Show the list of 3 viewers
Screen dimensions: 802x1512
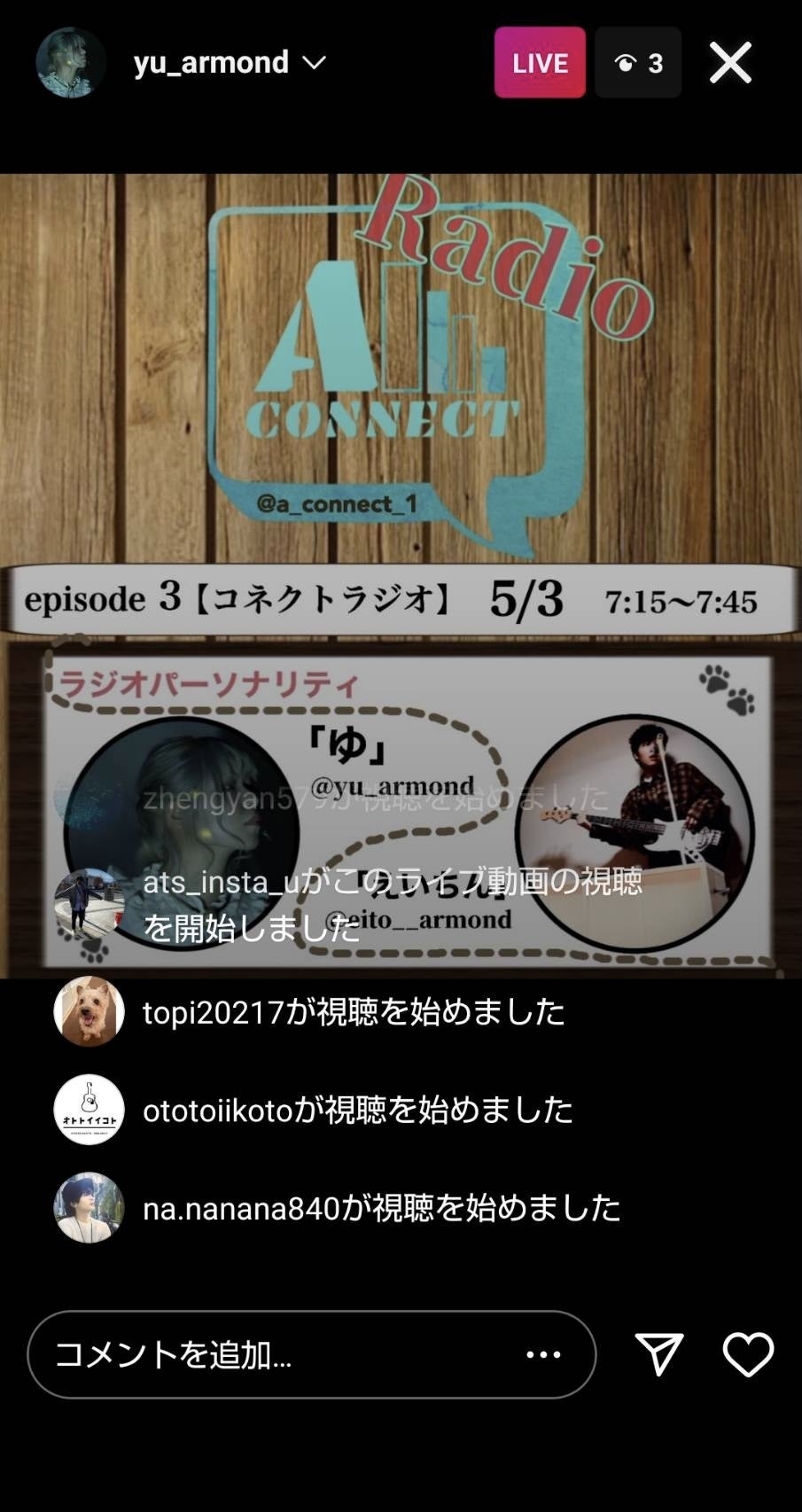point(638,63)
